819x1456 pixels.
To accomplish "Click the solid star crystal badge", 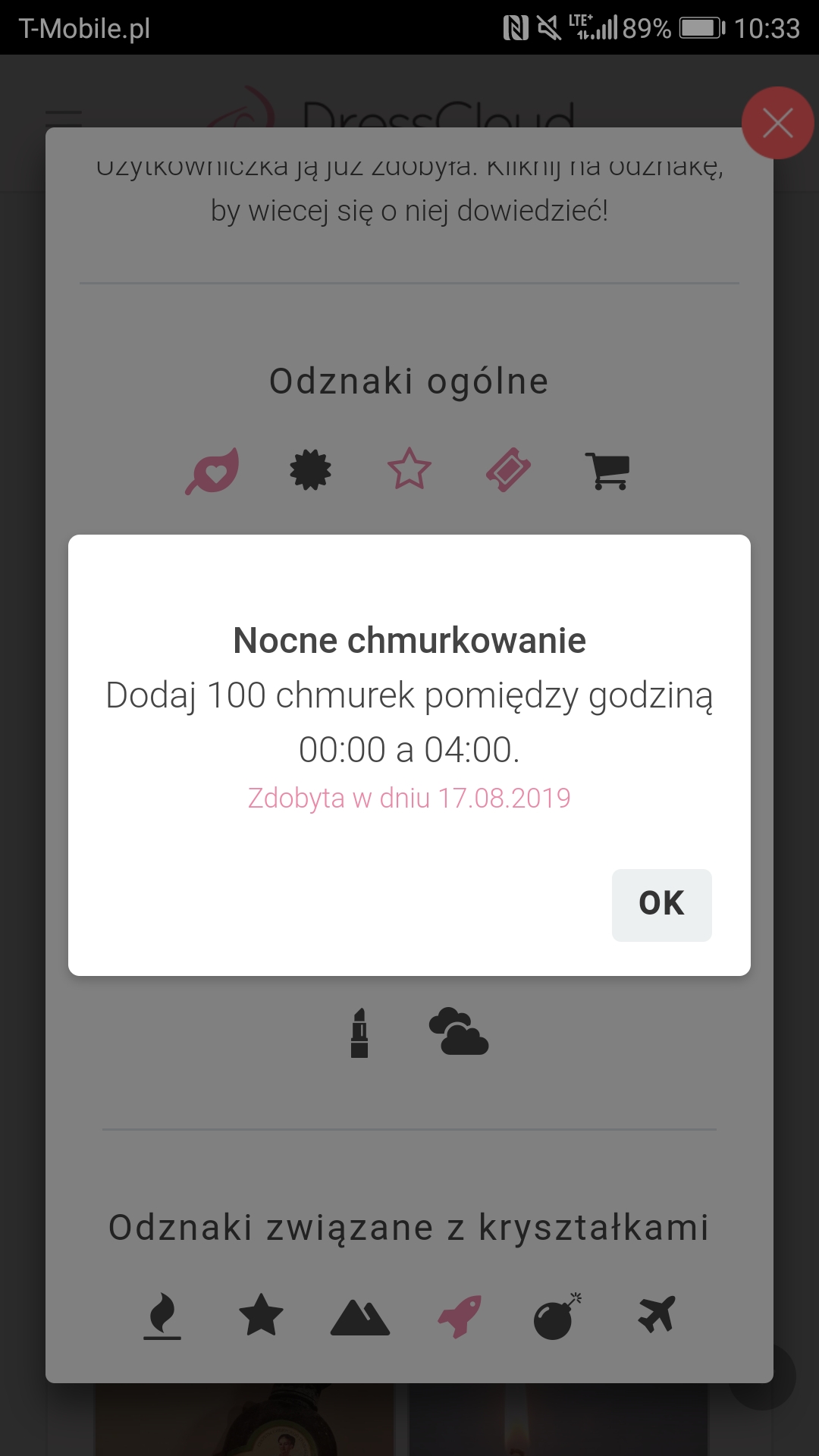I will (x=262, y=1316).
